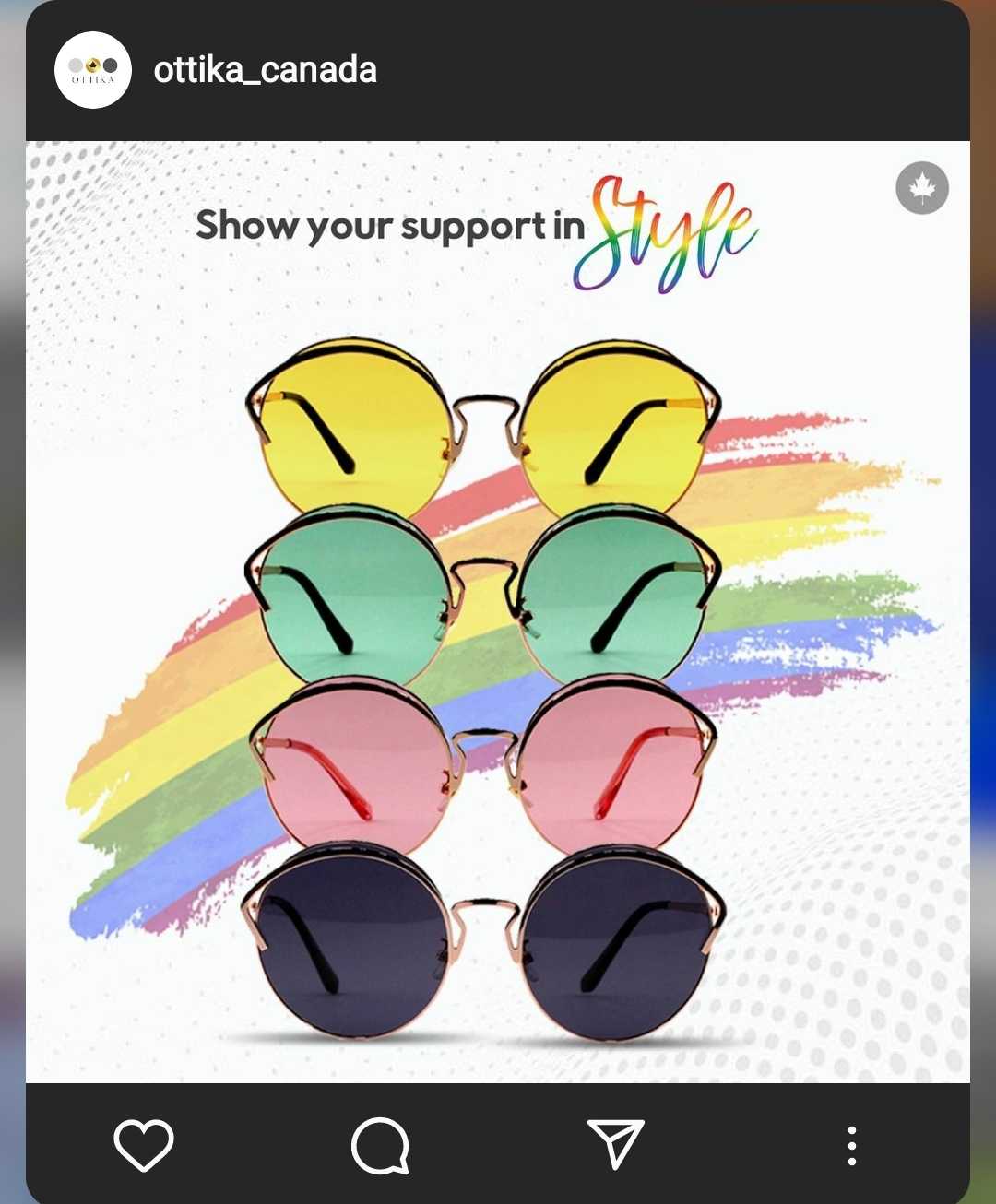Image resolution: width=996 pixels, height=1204 pixels.
Task: Like the ottika_canada post
Action: click(x=144, y=1145)
